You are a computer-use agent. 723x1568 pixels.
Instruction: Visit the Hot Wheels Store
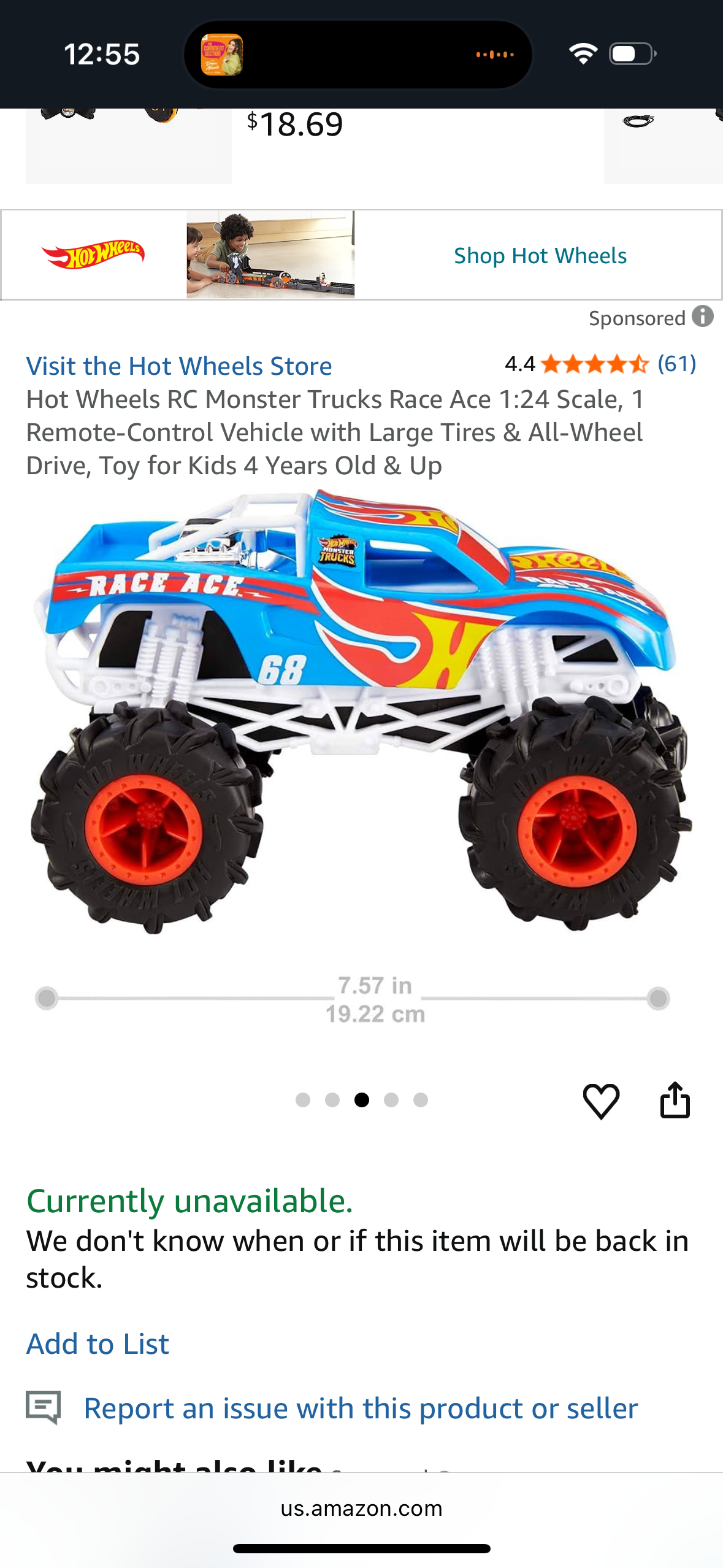click(x=178, y=366)
